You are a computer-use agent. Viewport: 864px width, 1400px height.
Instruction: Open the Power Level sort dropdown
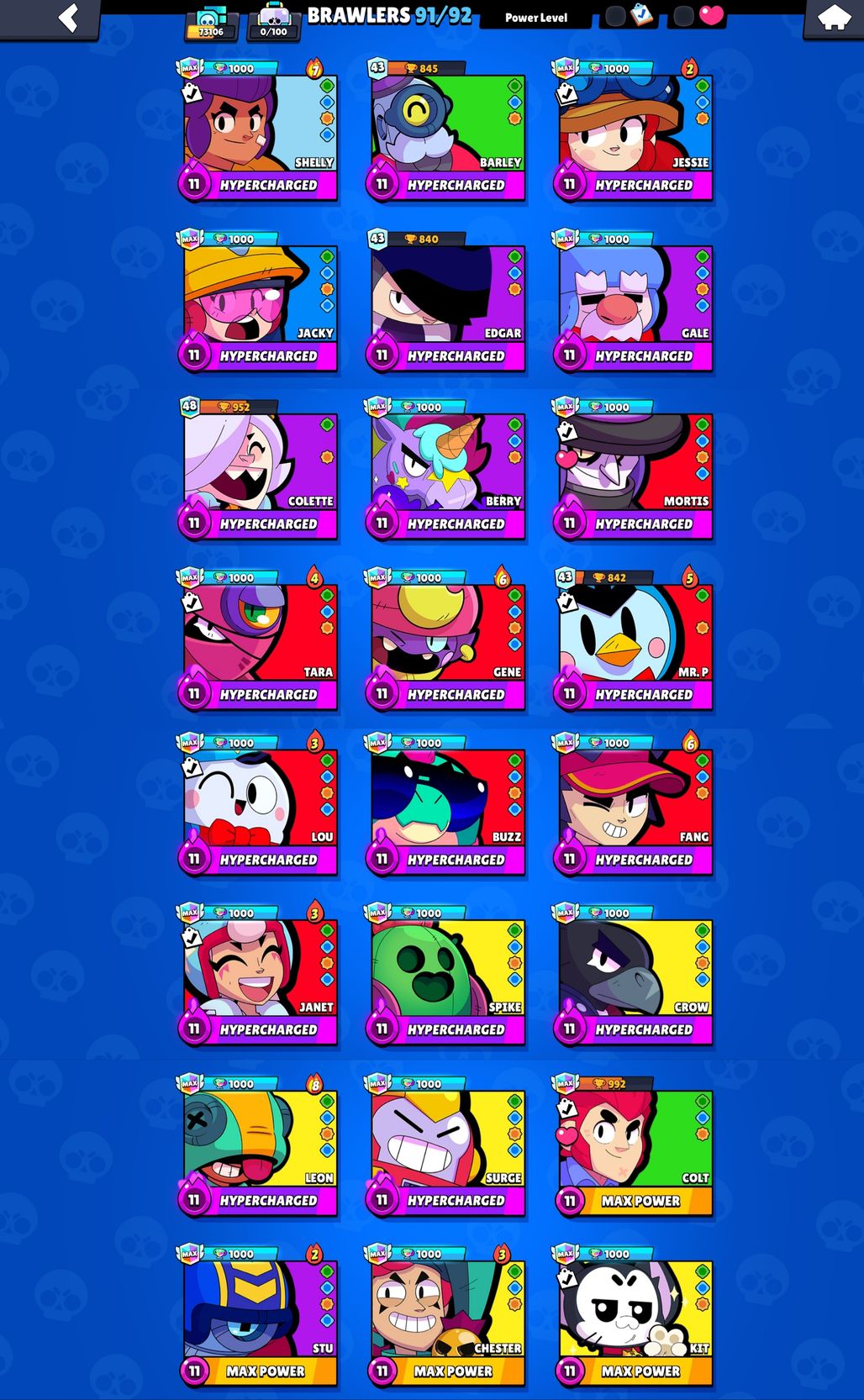535,17
